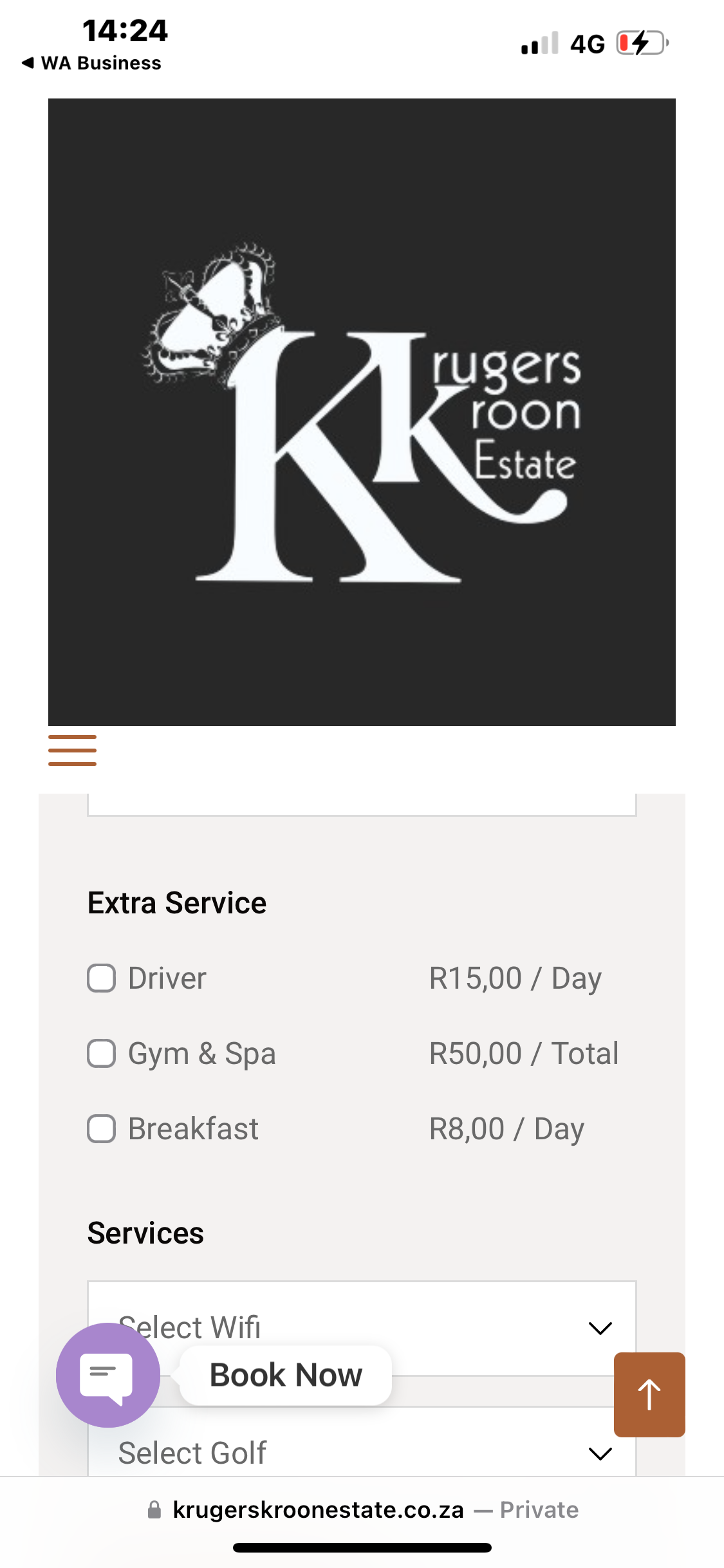
Task: Click the scroll-to-top arrow button
Action: (649, 1394)
